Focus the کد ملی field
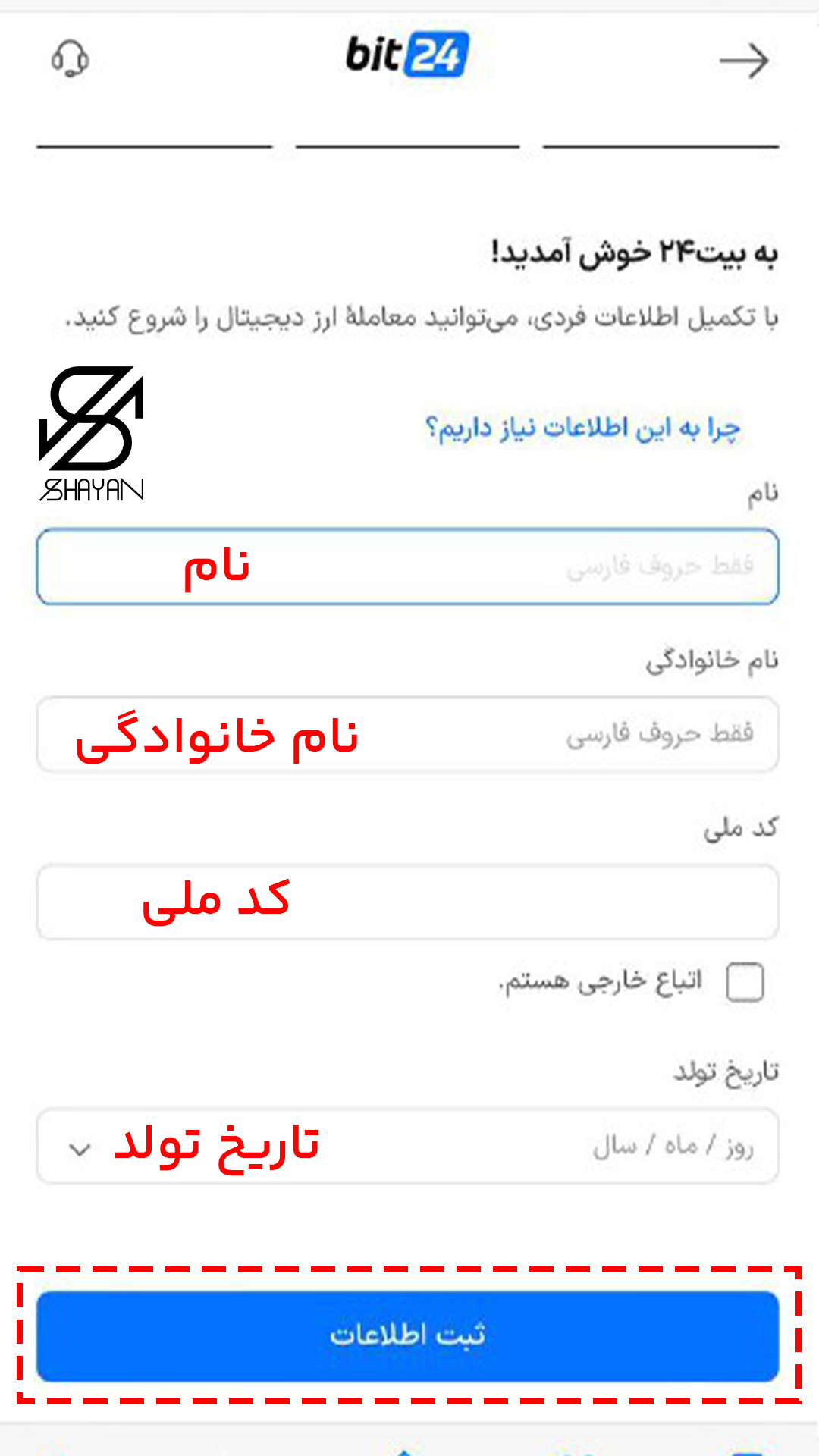Image resolution: width=819 pixels, height=1456 pixels. click(408, 902)
